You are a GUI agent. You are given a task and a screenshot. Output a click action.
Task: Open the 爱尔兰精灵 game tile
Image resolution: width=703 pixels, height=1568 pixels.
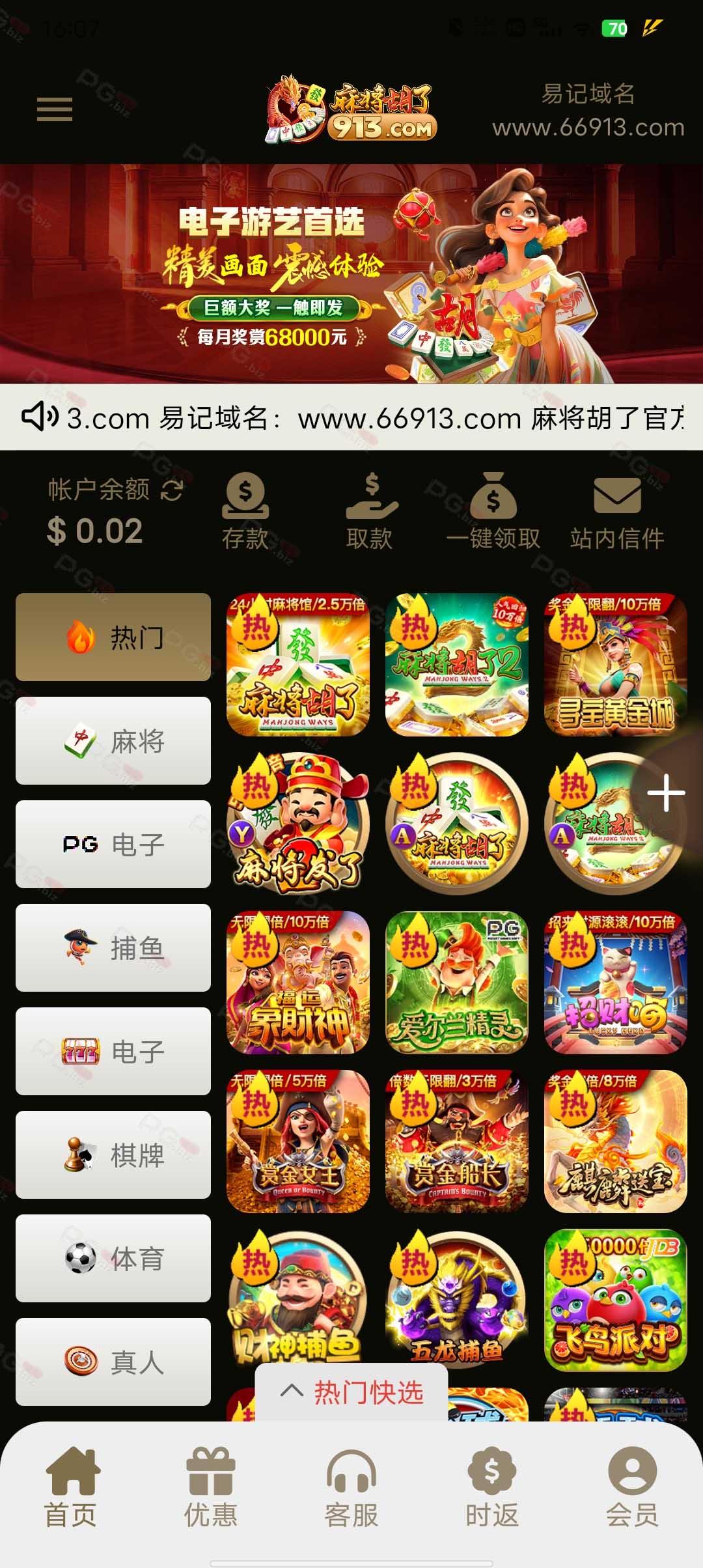click(456, 983)
